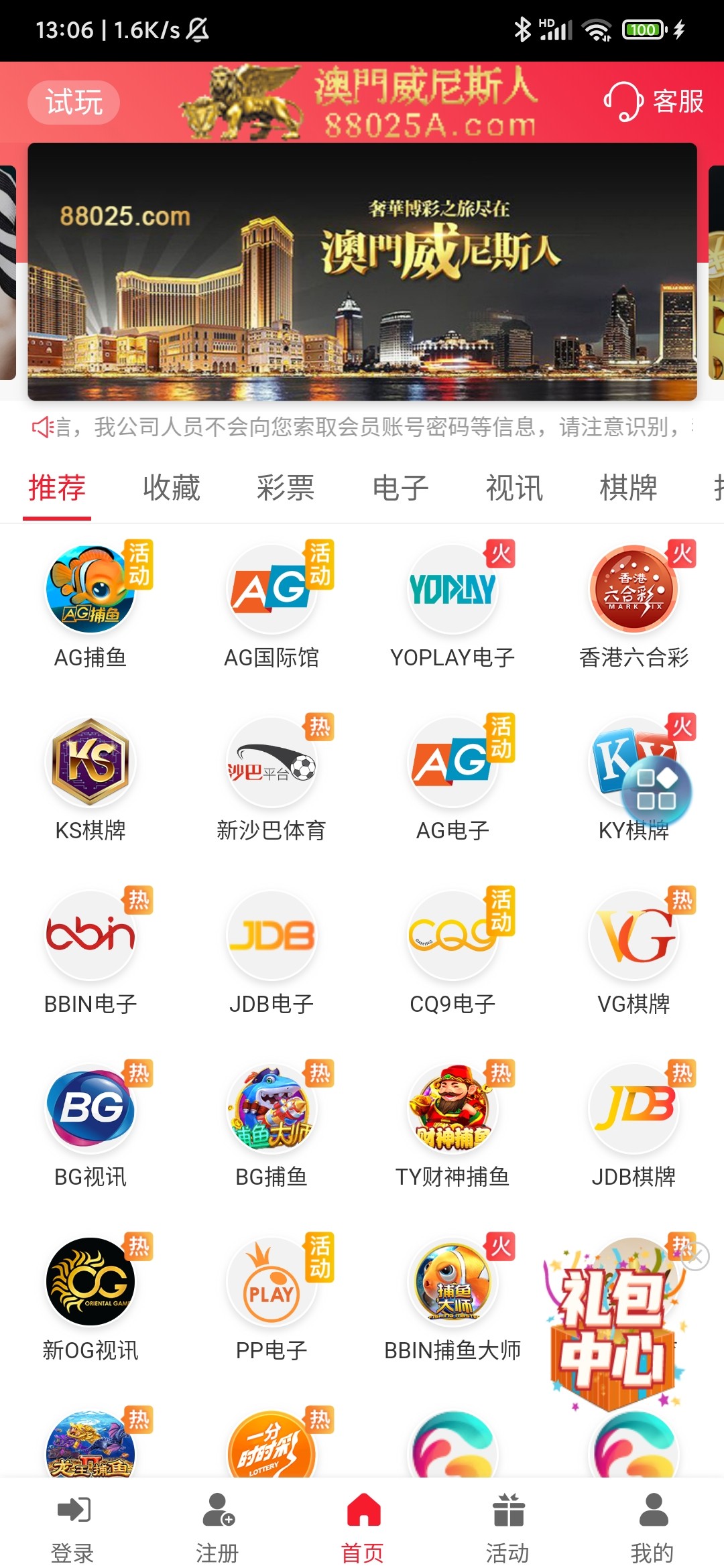Image resolution: width=724 pixels, height=1568 pixels.
Task: Select the 彩票 category tab
Action: 286,488
